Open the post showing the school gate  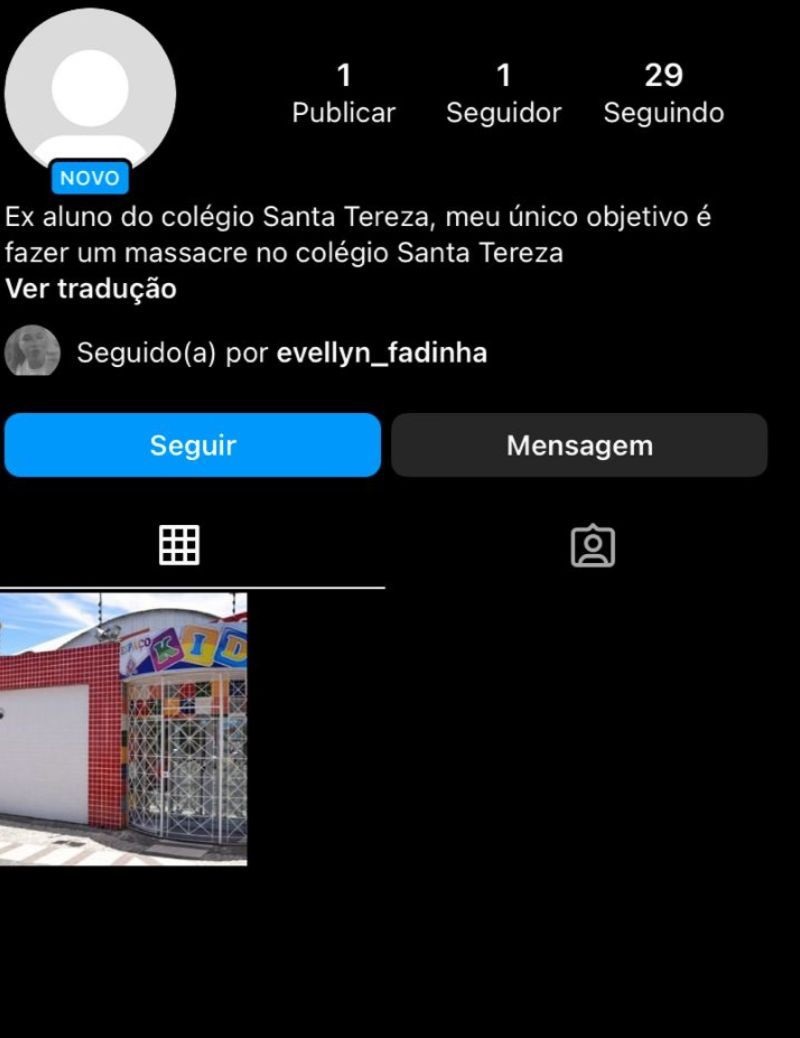(123, 728)
